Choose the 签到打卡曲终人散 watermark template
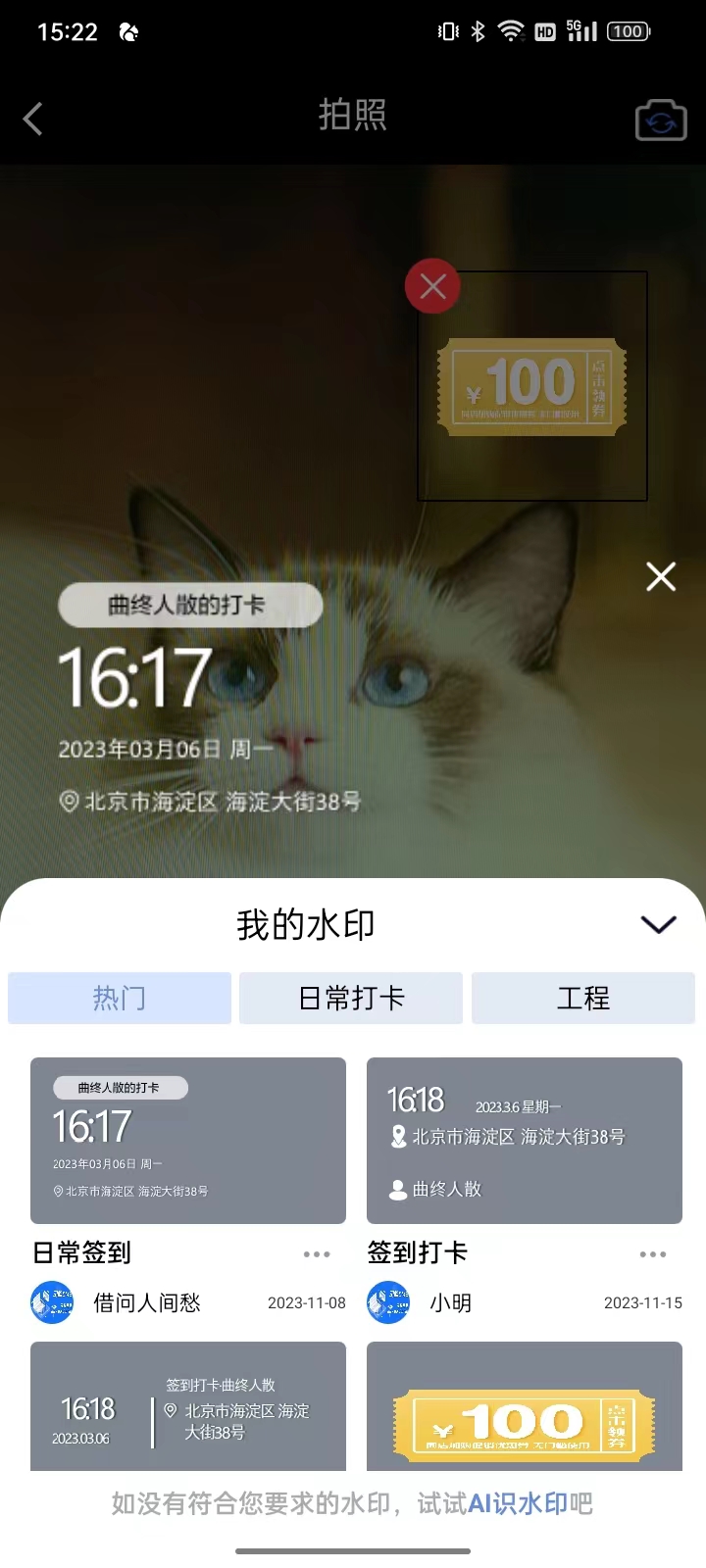Image resolution: width=706 pixels, height=1568 pixels. tap(188, 1407)
